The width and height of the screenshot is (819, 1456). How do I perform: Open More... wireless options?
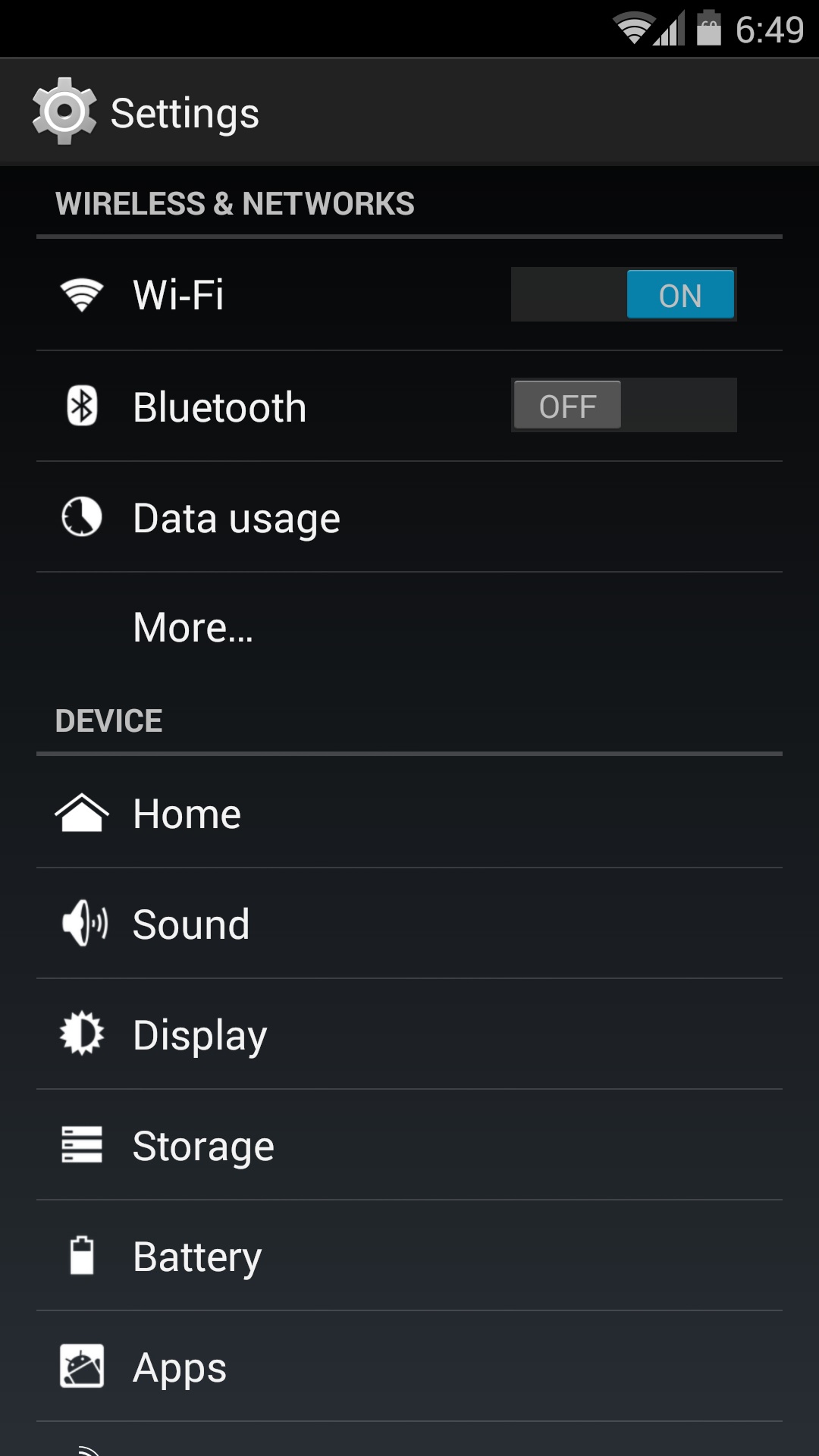pyautogui.click(x=409, y=628)
